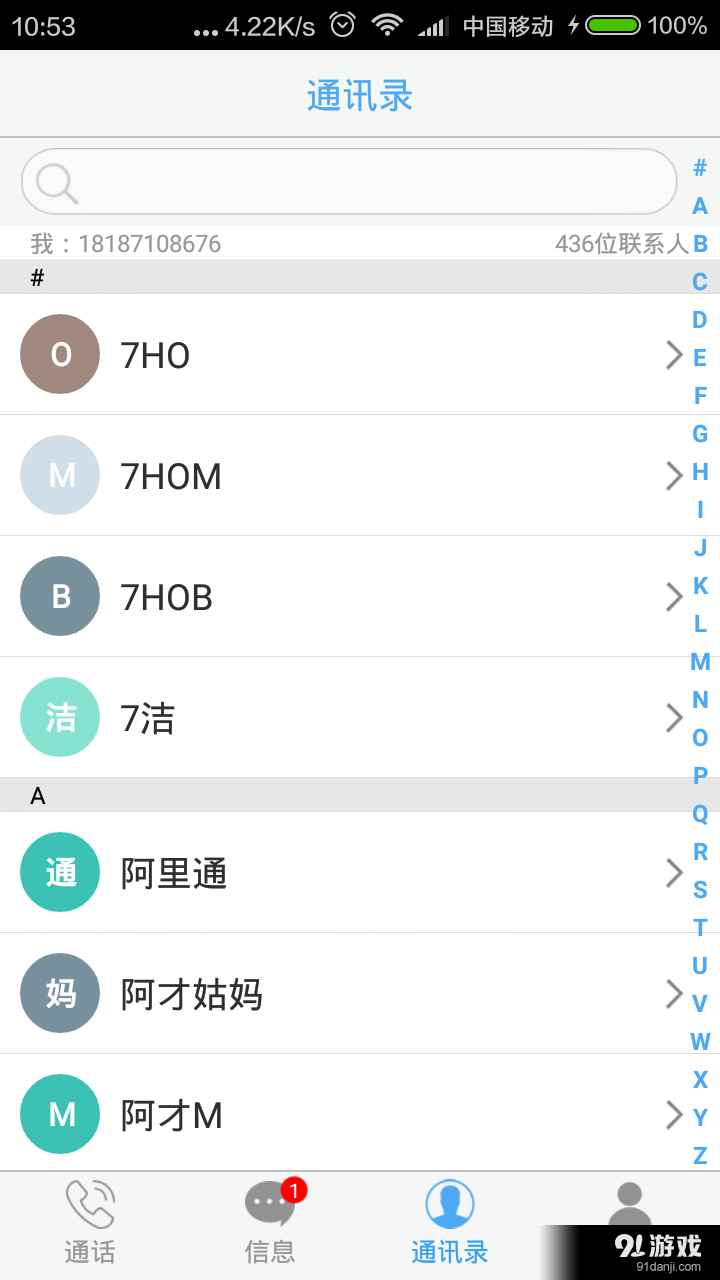720x1280 pixels.
Task: Tap the 妈 avatar for 阿才姑妈
Action: point(59,993)
